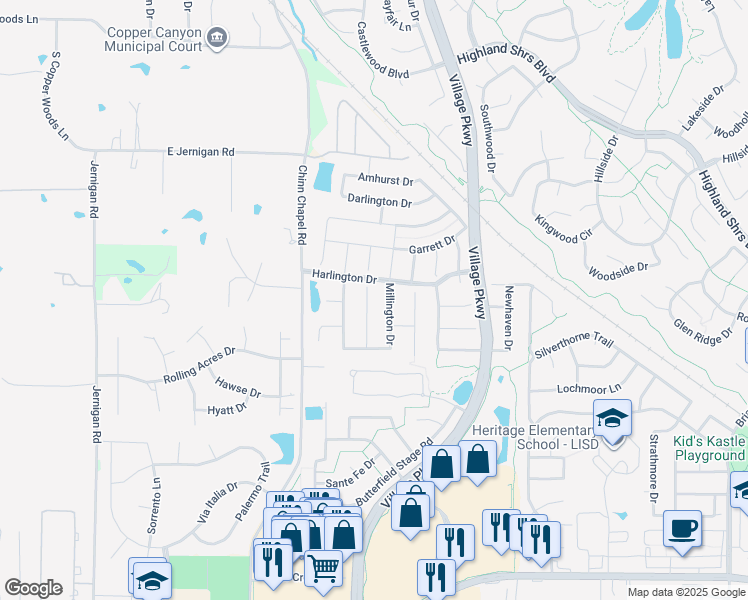The image size is (748, 600).
Task: Select the Heritage Elementary School pin
Action: click(612, 419)
